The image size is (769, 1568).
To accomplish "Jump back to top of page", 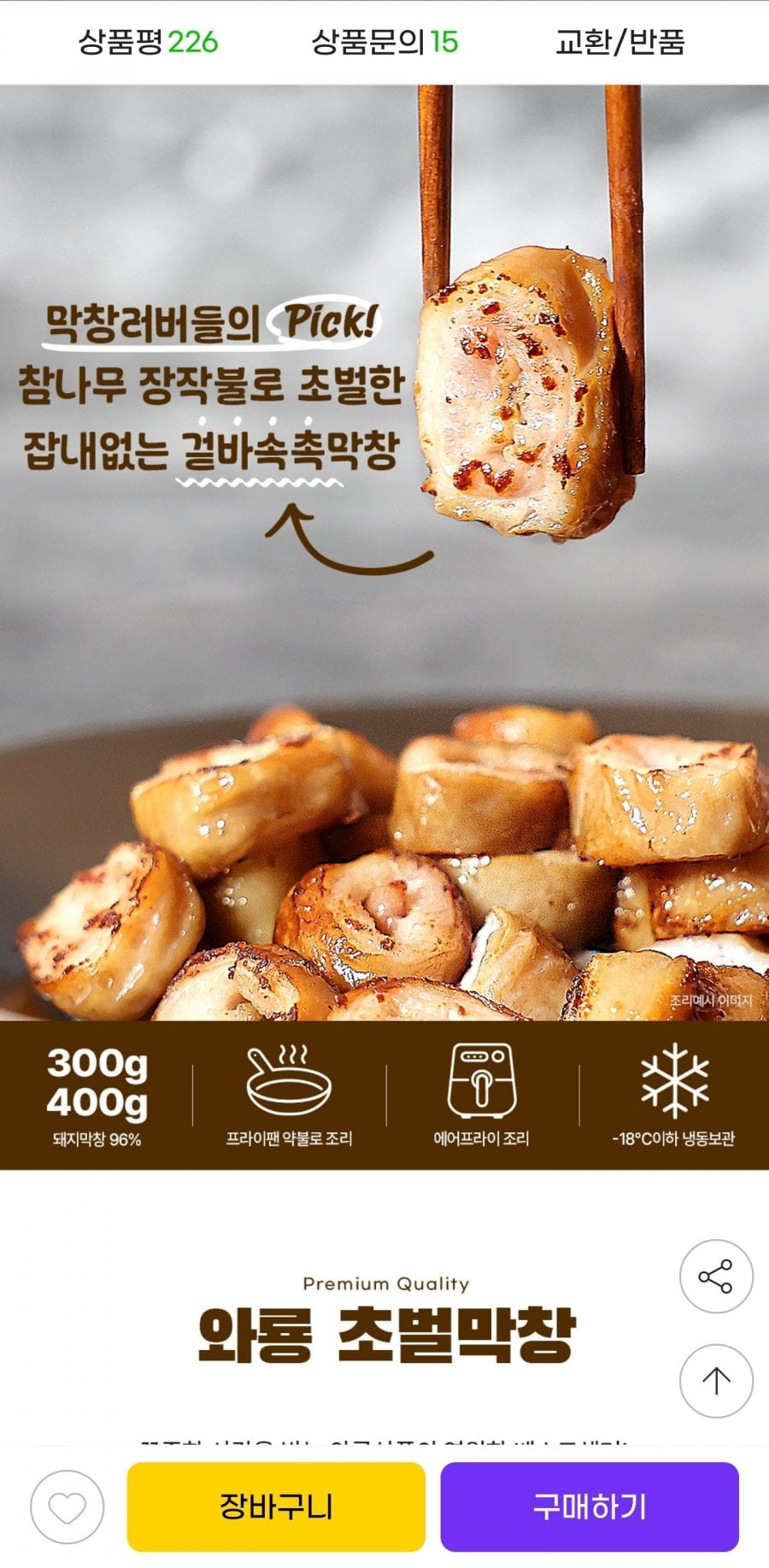I will [716, 1381].
